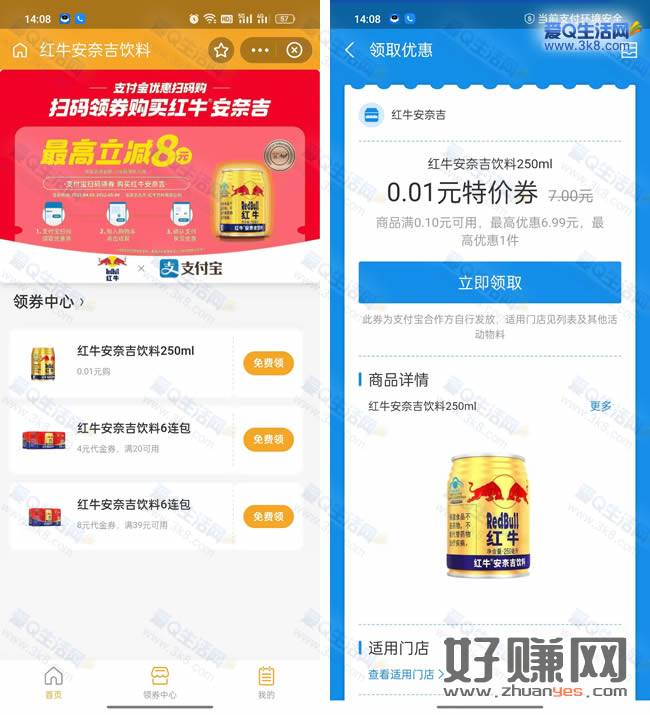
Task: Tap the 立即领取 button
Action: pos(490,283)
